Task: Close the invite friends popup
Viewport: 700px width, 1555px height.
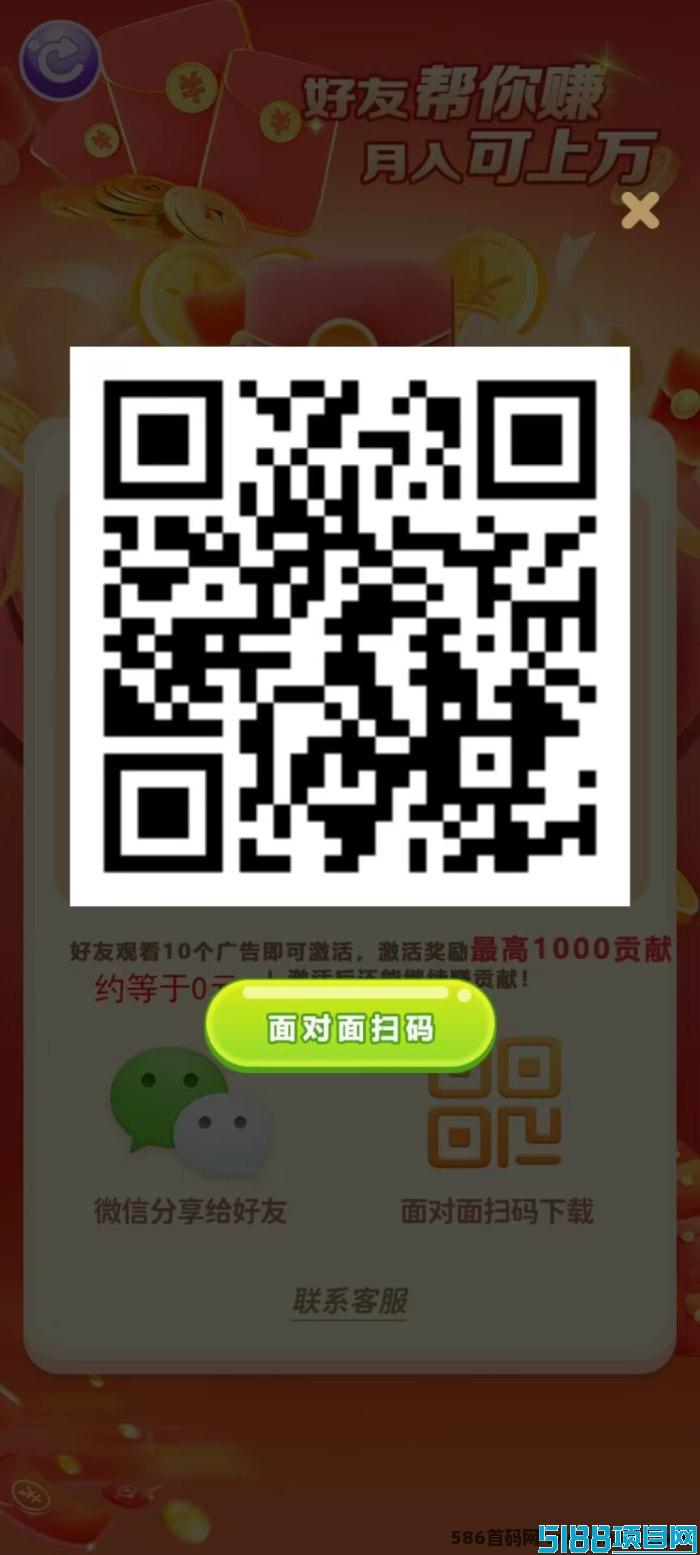Action: point(640,212)
